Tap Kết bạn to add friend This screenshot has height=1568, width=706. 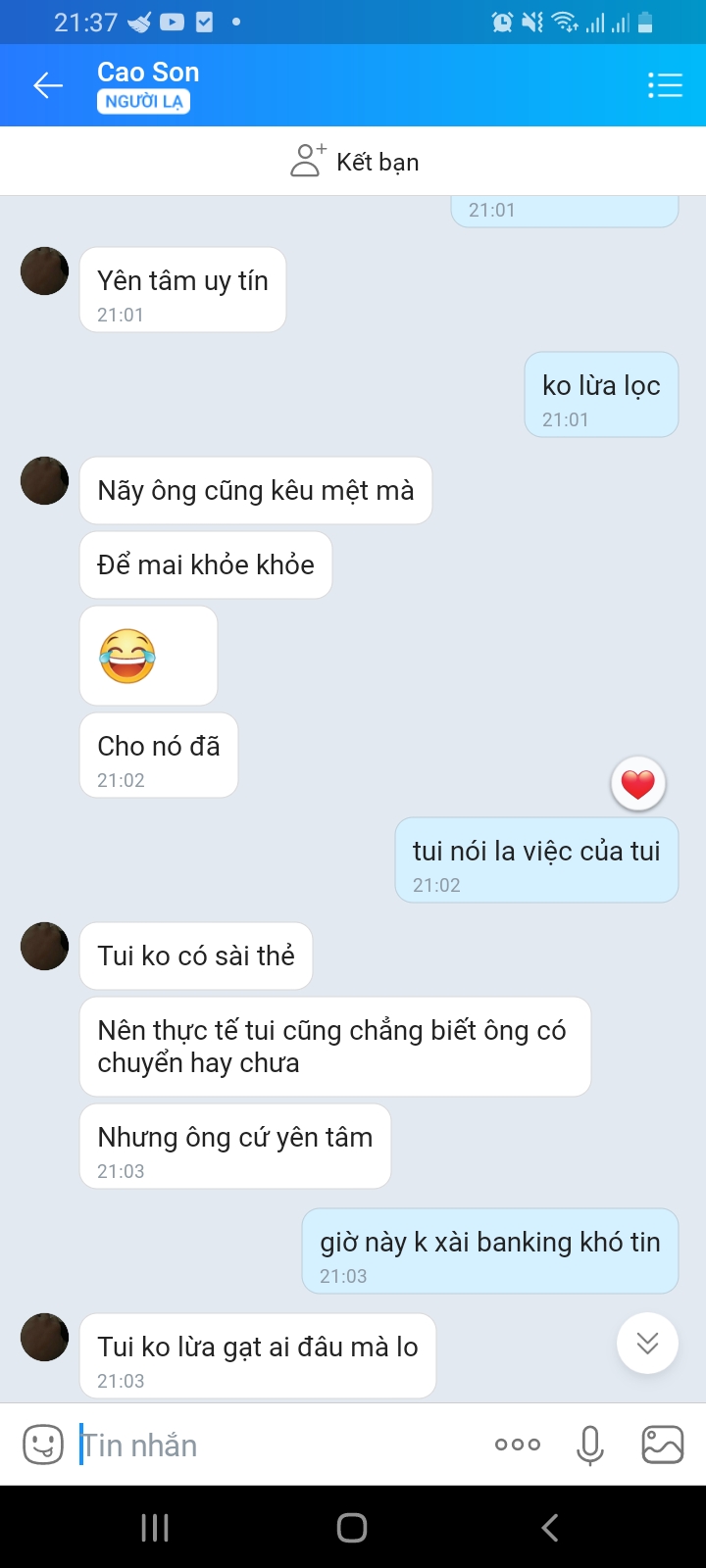(x=355, y=162)
